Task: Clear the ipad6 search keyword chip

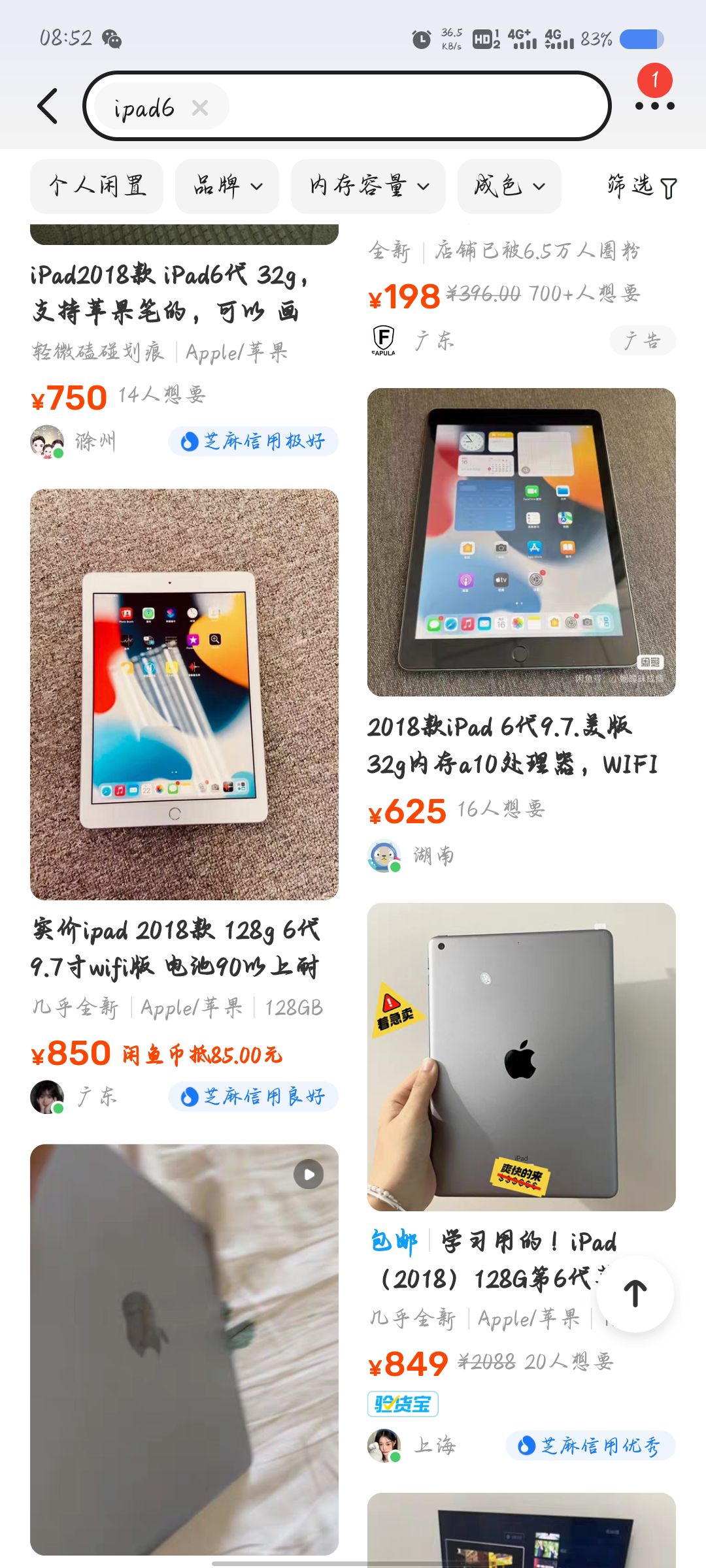Action: click(200, 108)
